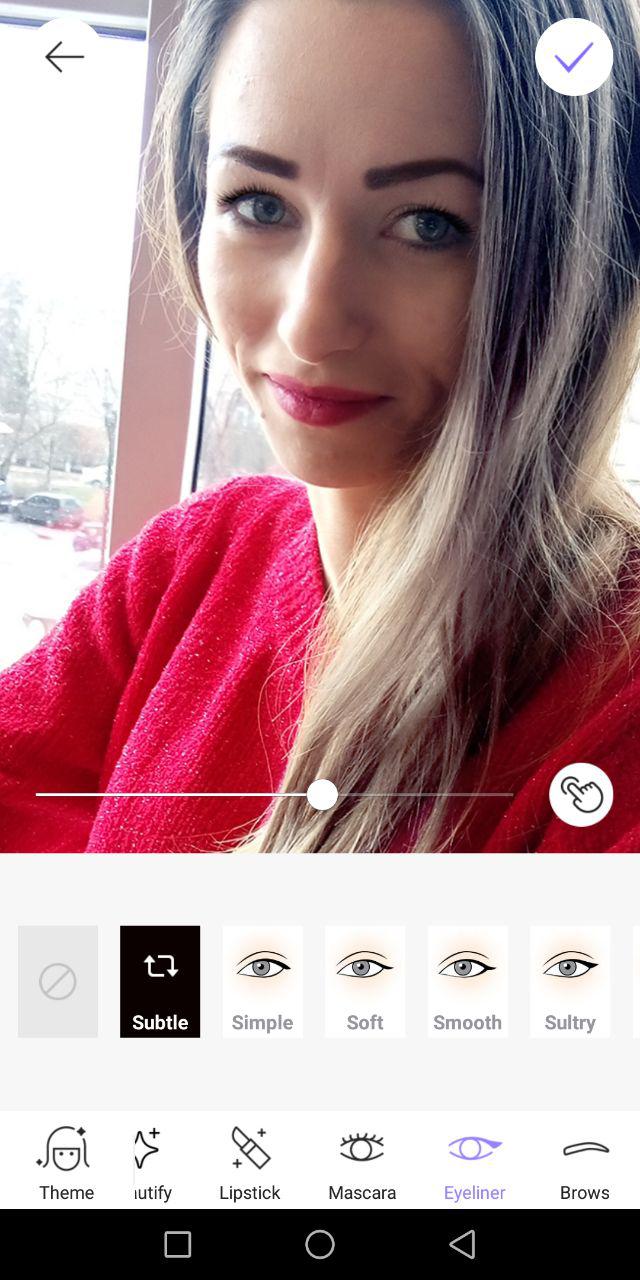
Task: Switch to the Lipstick tool
Action: (x=250, y=1162)
